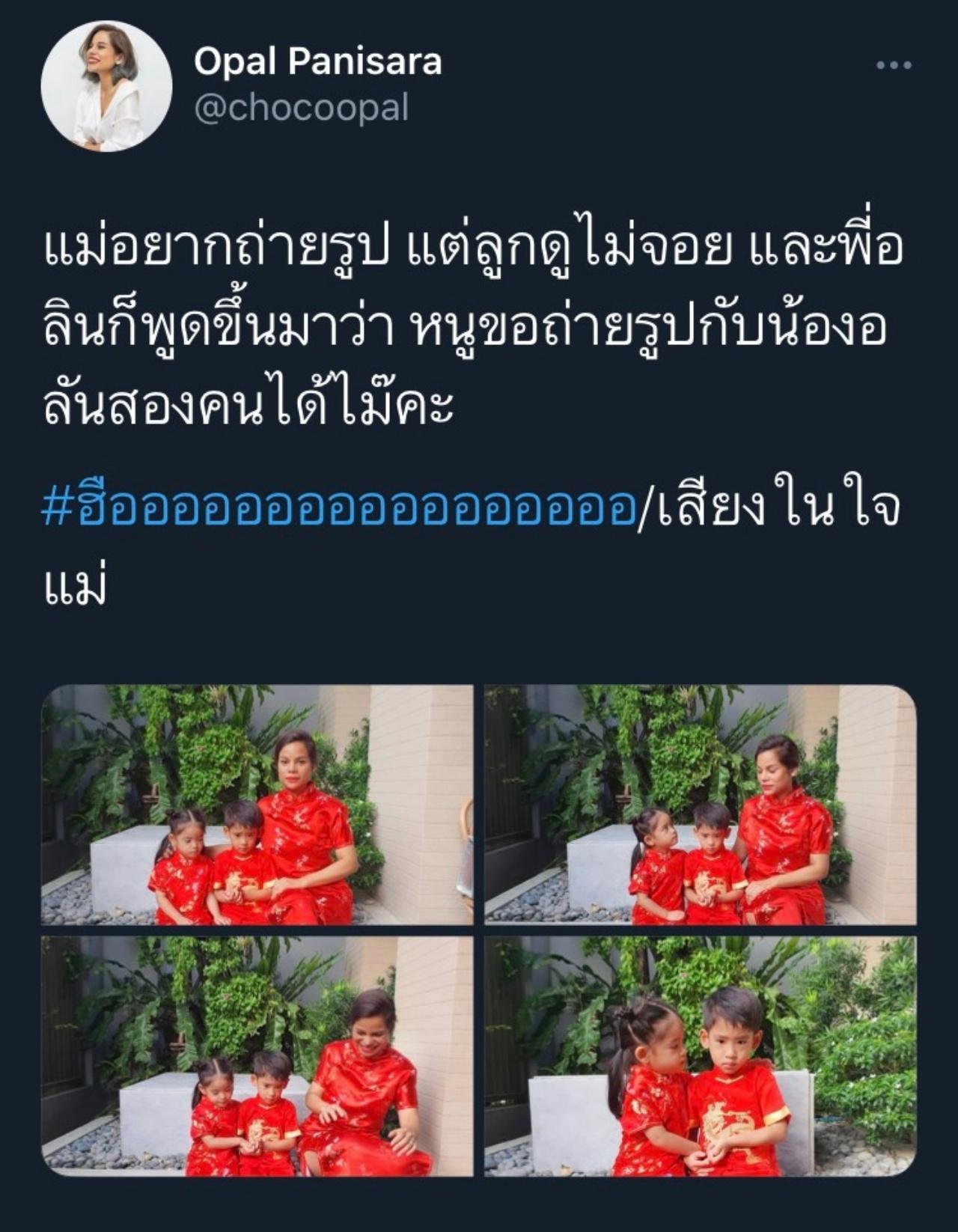View the top-right photo in the tweet
Screen dimensions: 958x1232
[x=700, y=805]
